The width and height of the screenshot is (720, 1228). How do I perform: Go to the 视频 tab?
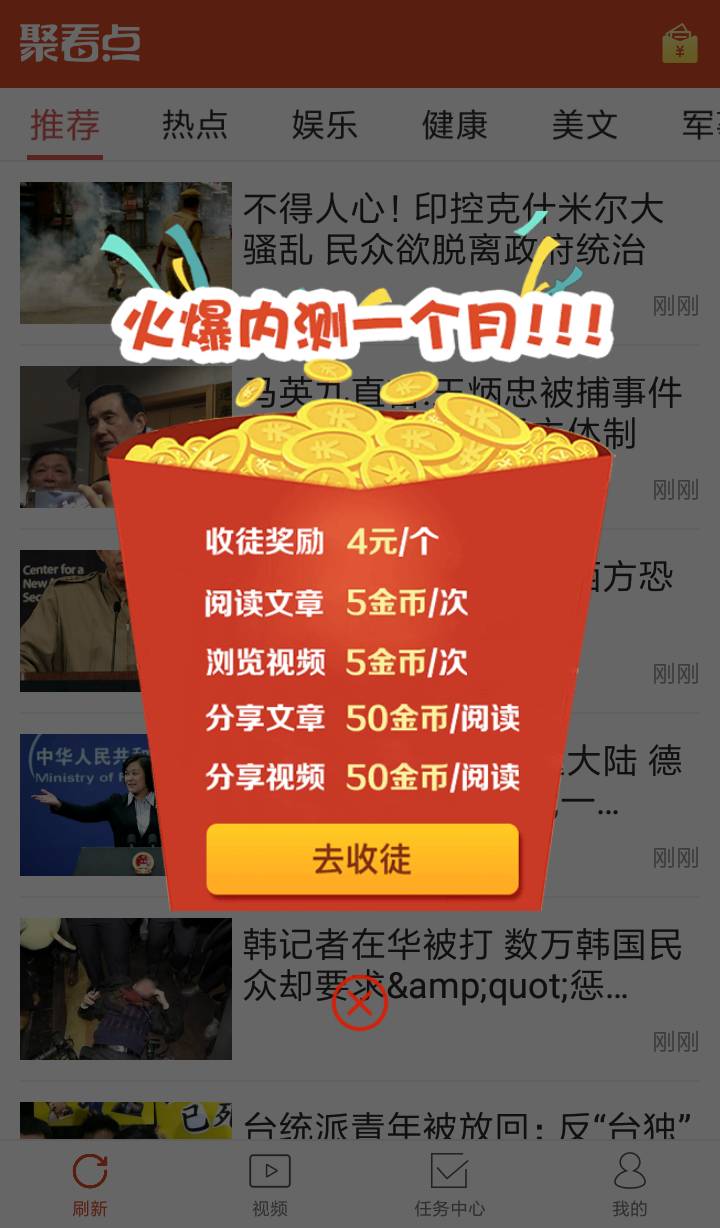pos(270,1185)
